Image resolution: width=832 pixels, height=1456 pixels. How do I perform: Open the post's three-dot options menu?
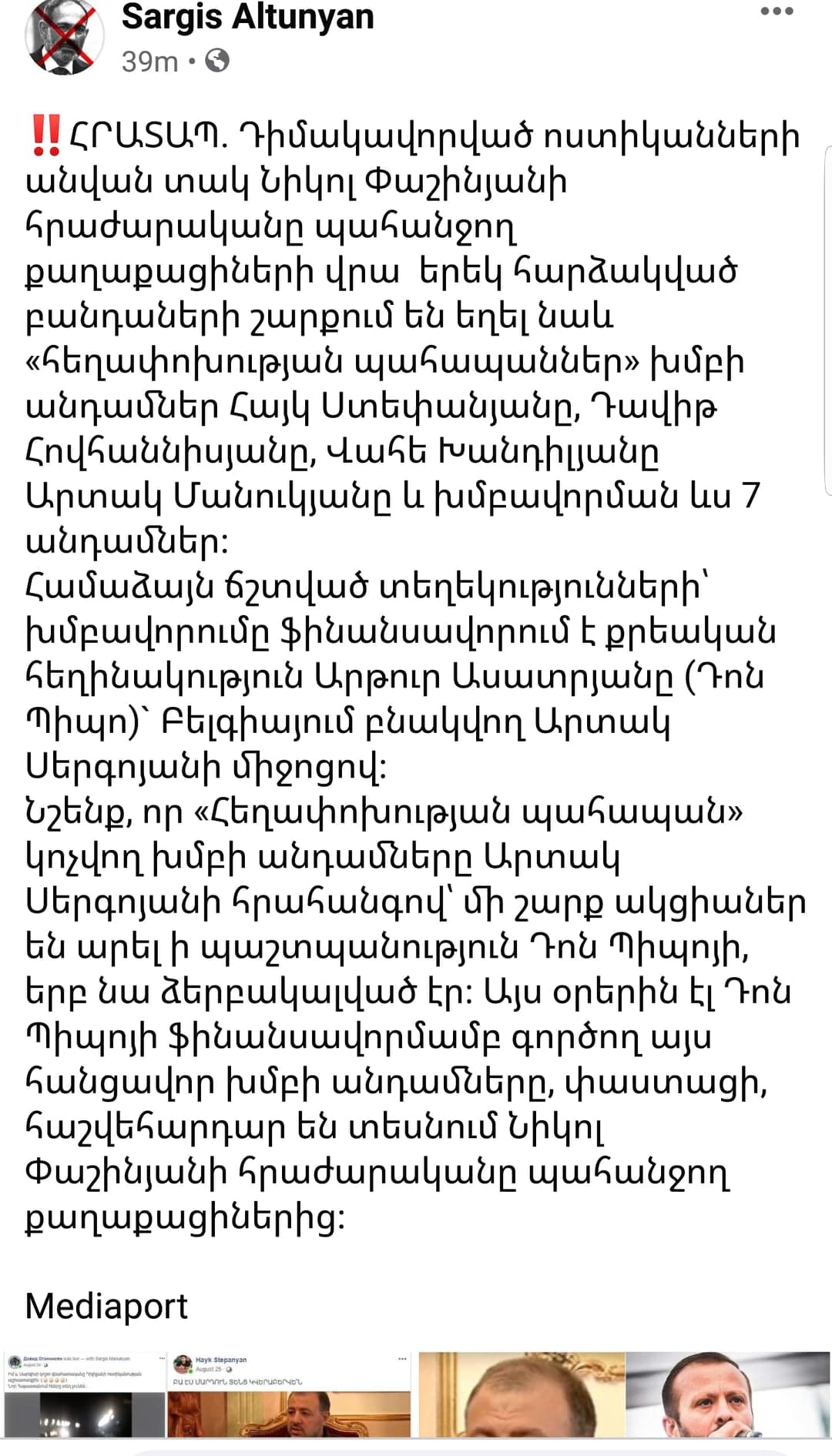click(777, 11)
